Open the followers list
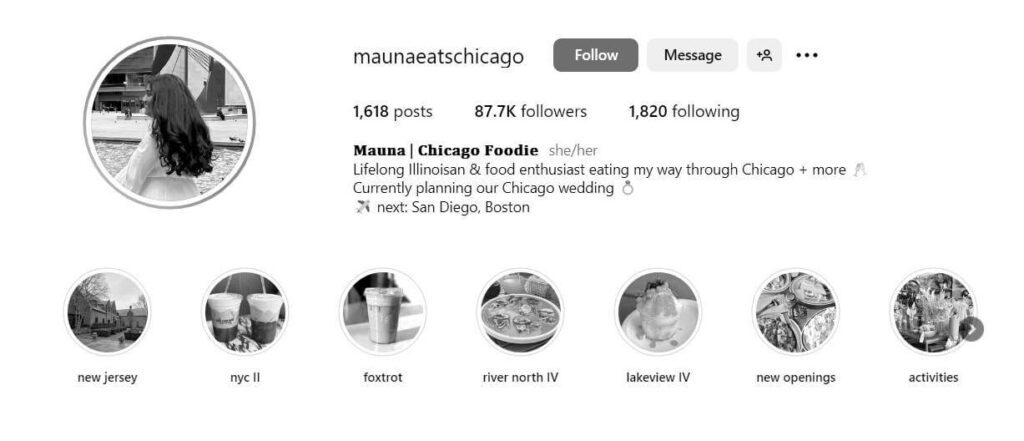 pyautogui.click(x=530, y=111)
